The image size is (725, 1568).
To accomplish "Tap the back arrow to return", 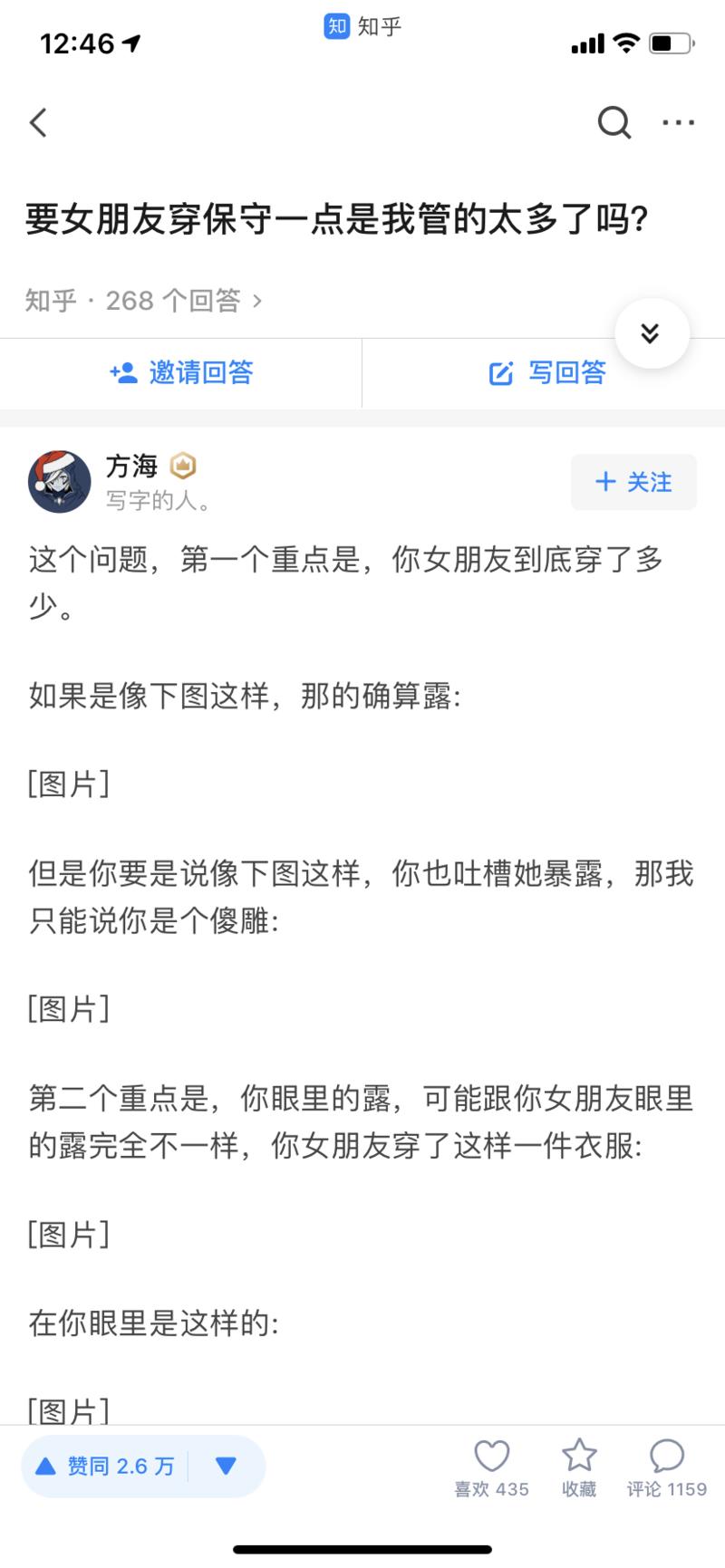I will tap(38, 123).
